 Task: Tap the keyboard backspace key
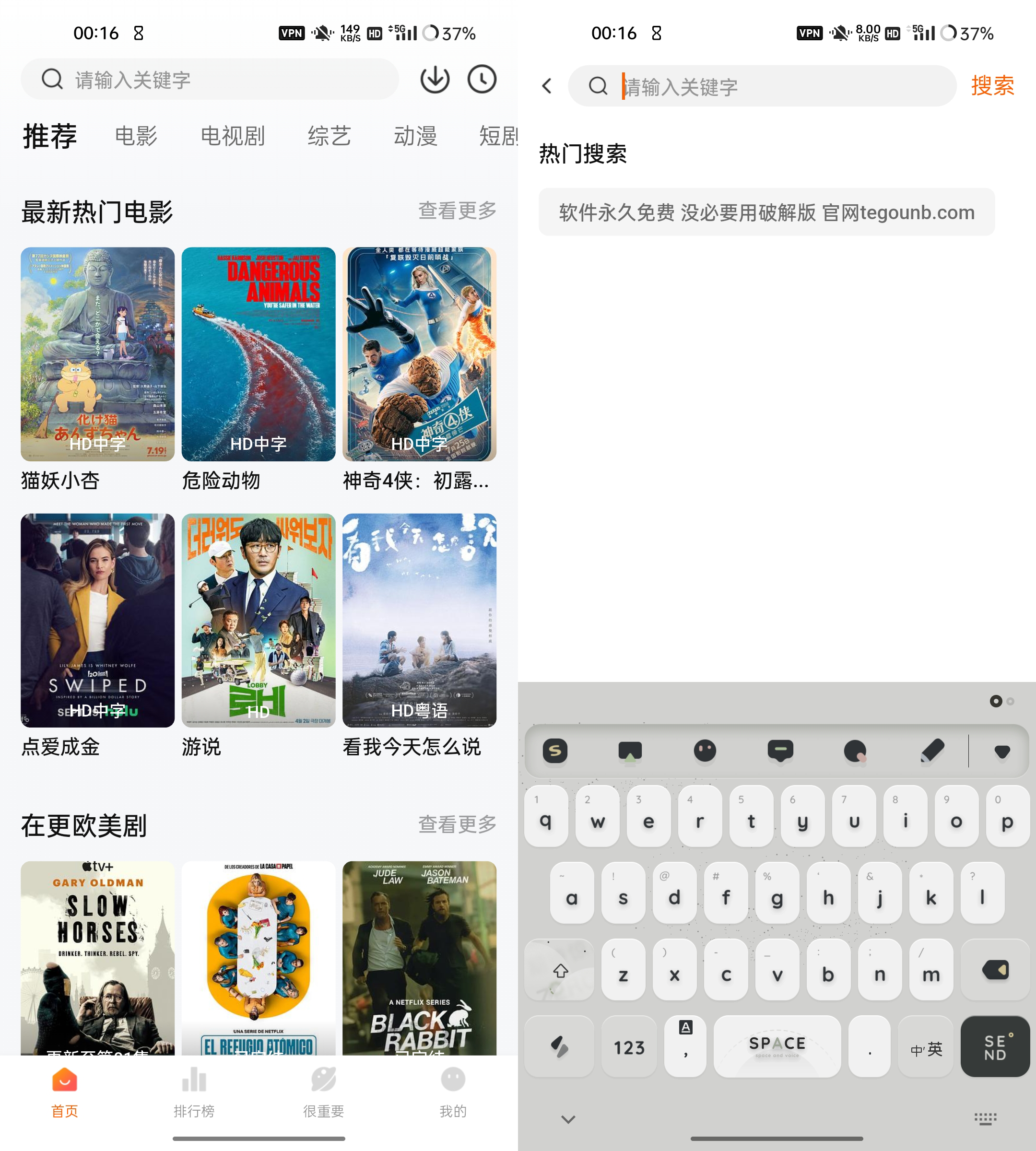tap(994, 969)
